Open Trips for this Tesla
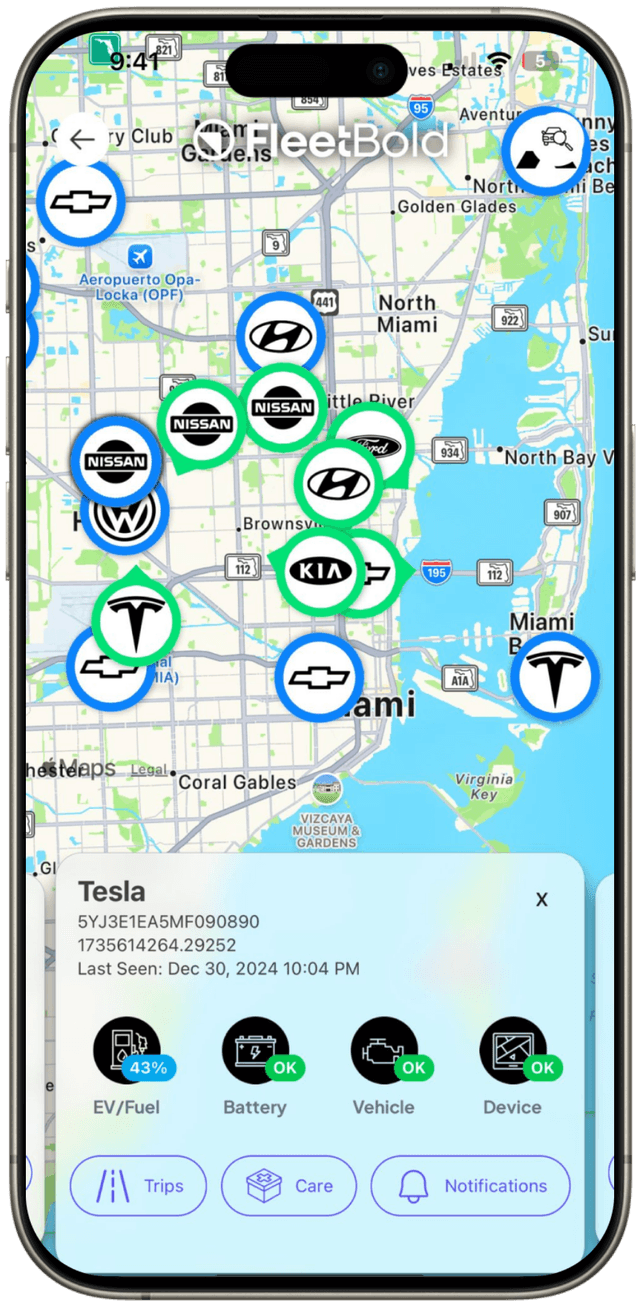Viewport: 640px width, 1307px height. click(x=138, y=1186)
